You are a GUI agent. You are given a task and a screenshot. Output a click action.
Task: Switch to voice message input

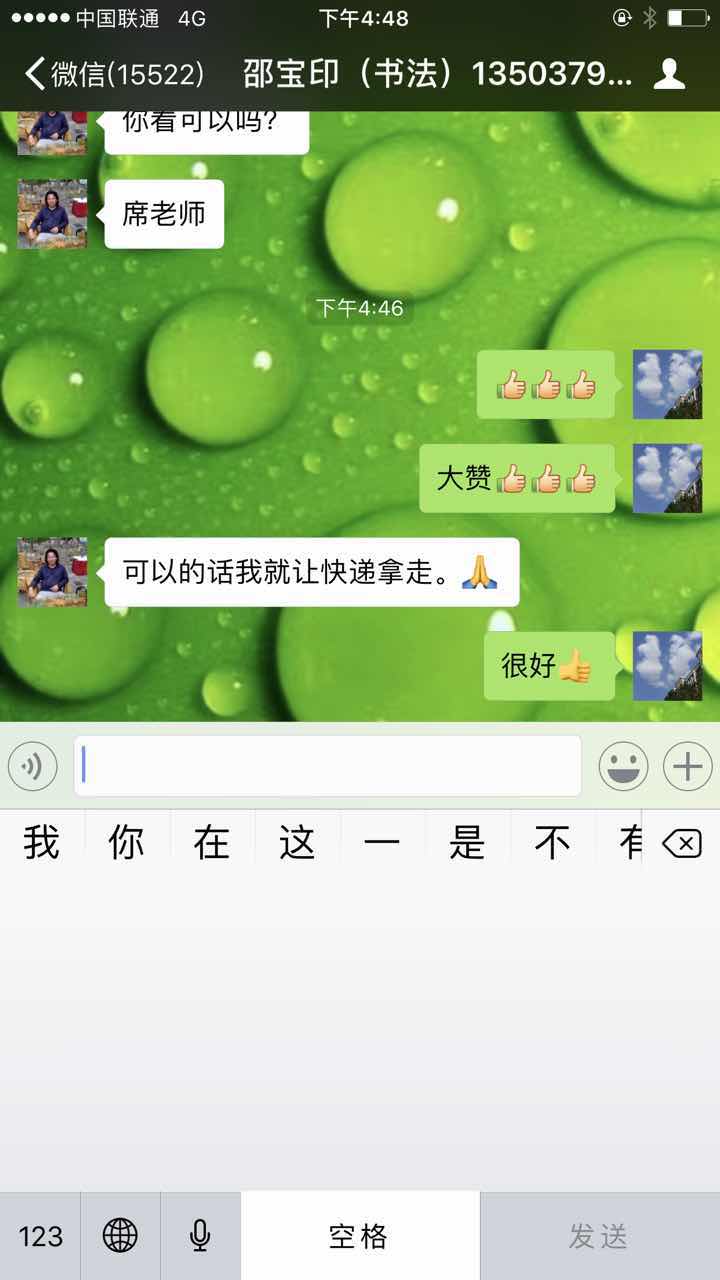tap(33, 767)
